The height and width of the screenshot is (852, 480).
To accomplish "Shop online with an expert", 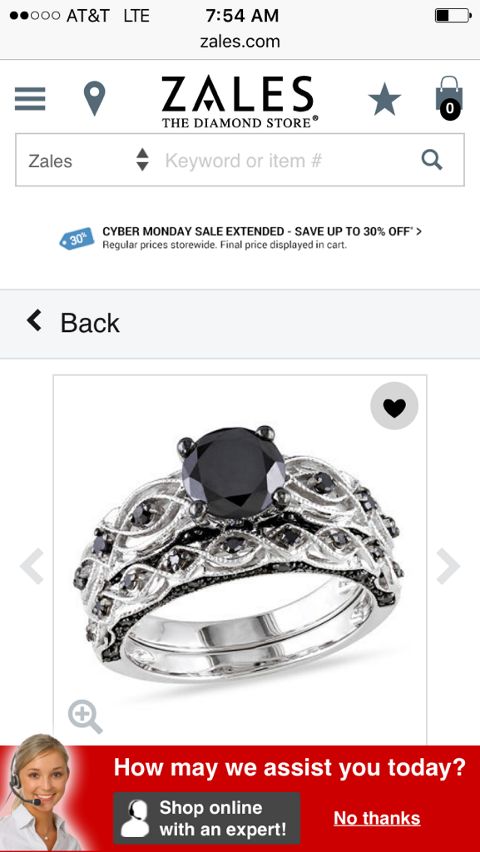I will (x=207, y=818).
